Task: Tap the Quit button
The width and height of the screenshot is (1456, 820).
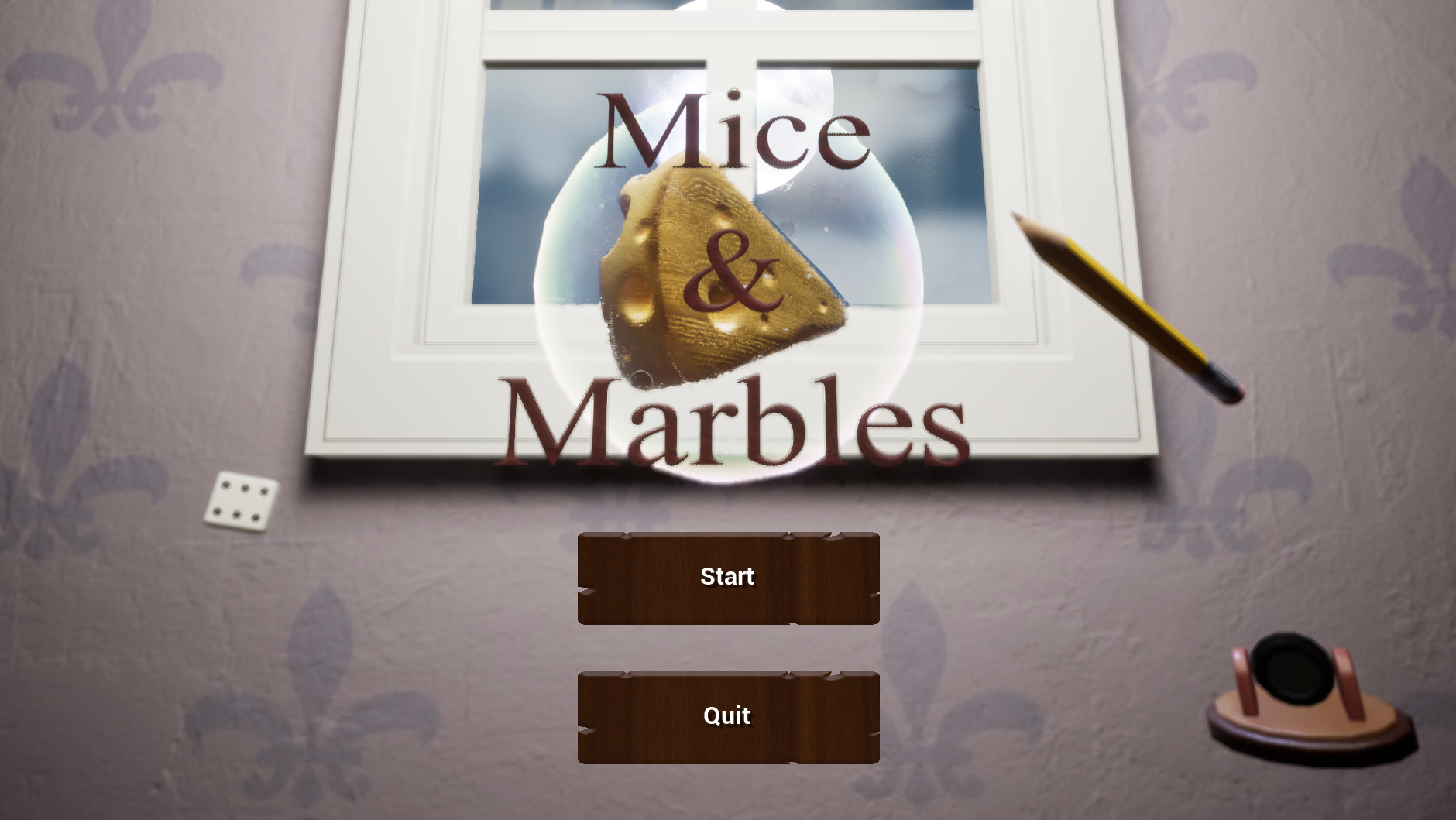Action: (728, 717)
